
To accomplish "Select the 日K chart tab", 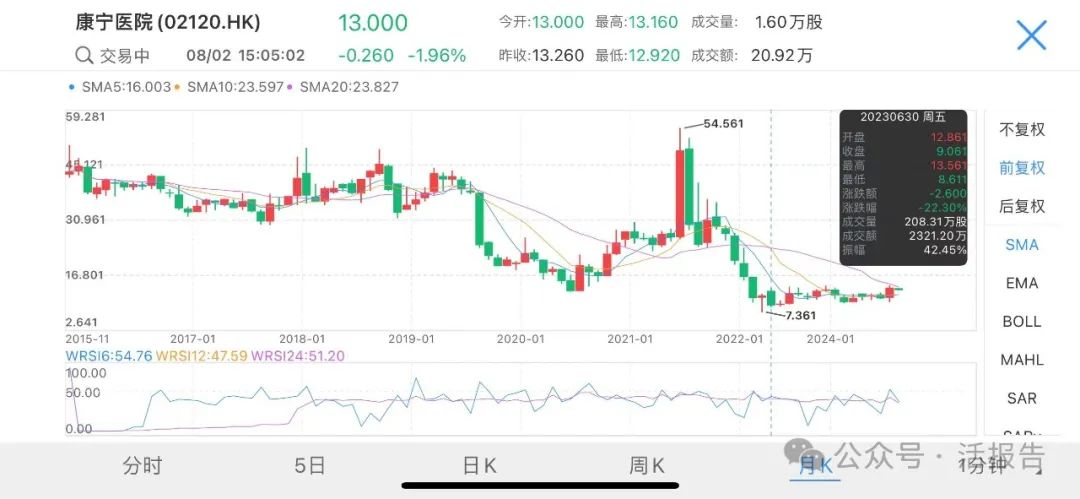I will pos(479,465).
